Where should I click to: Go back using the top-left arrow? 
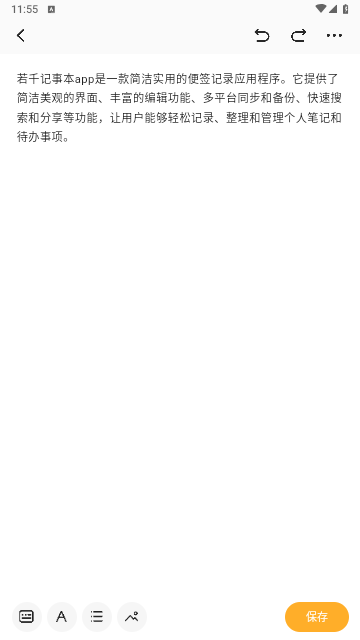coord(21,36)
